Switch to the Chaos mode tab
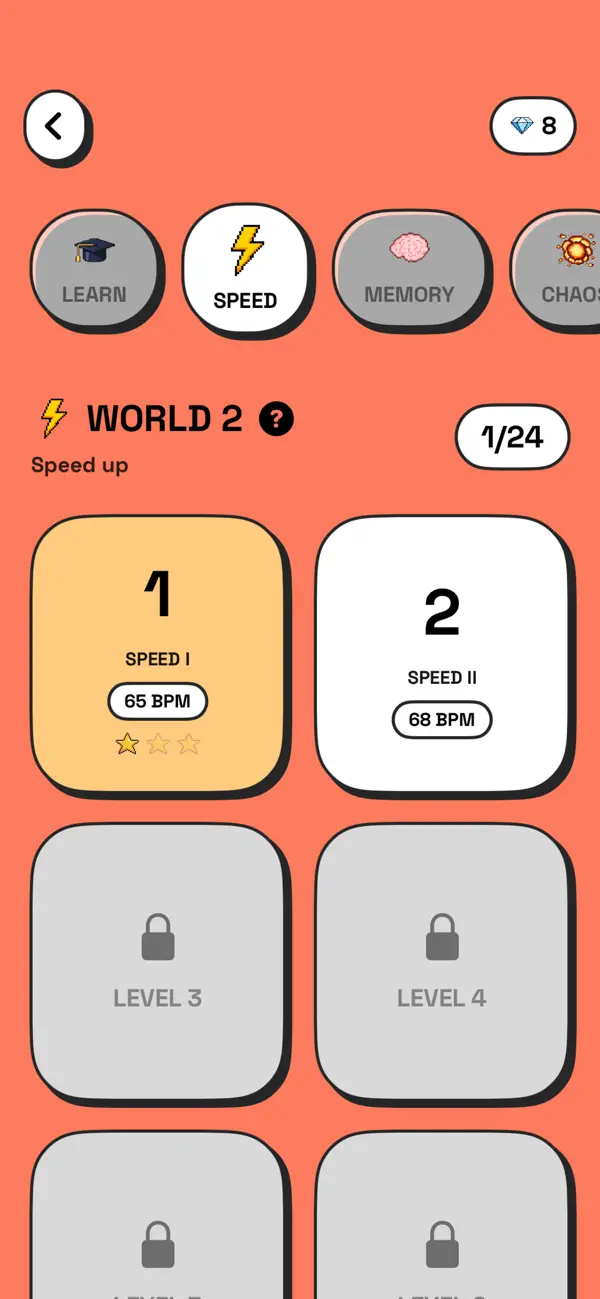This screenshot has width=600, height=1299. 556,267
